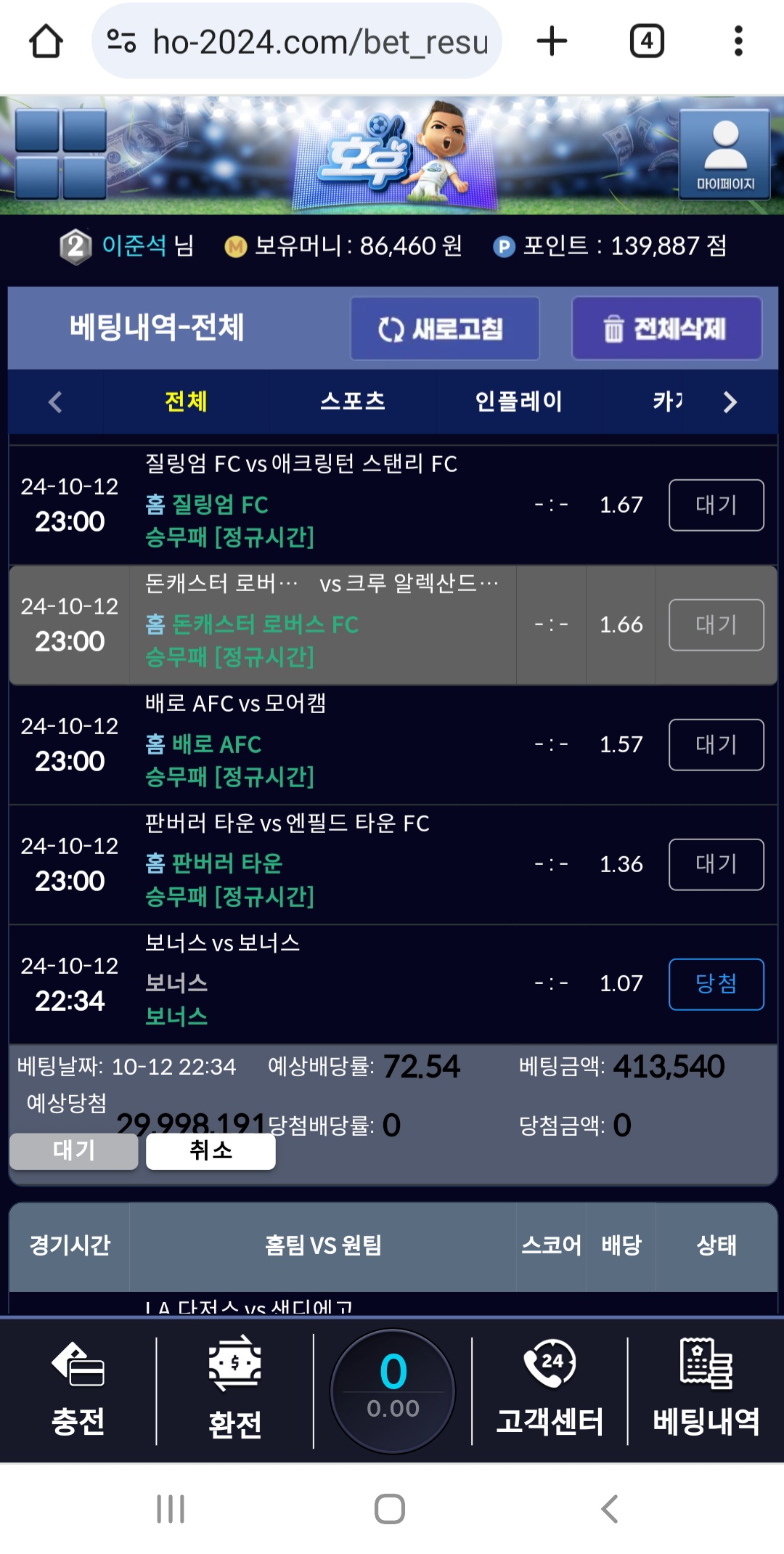Open the grid menu in the site header

pyautogui.click(x=61, y=154)
